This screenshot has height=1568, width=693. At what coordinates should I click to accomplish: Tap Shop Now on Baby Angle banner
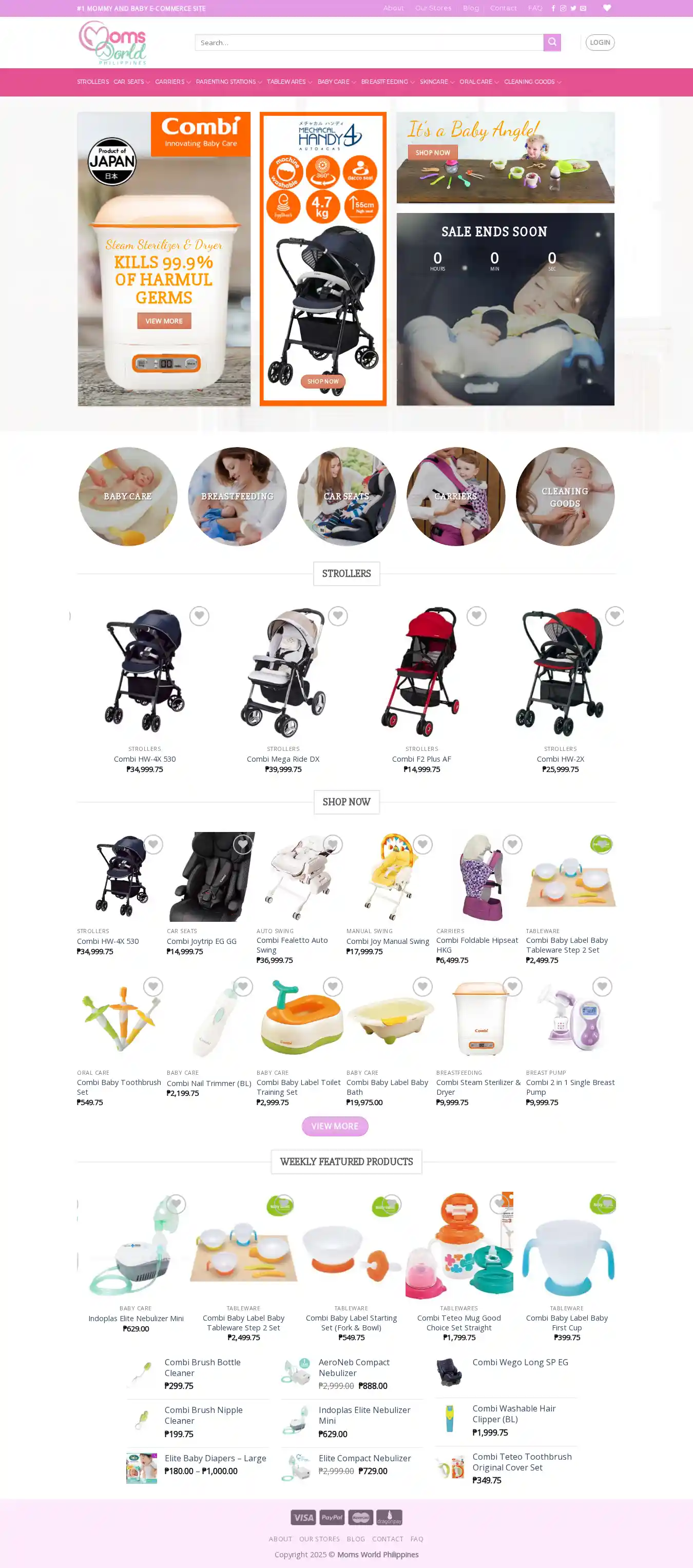tap(432, 153)
